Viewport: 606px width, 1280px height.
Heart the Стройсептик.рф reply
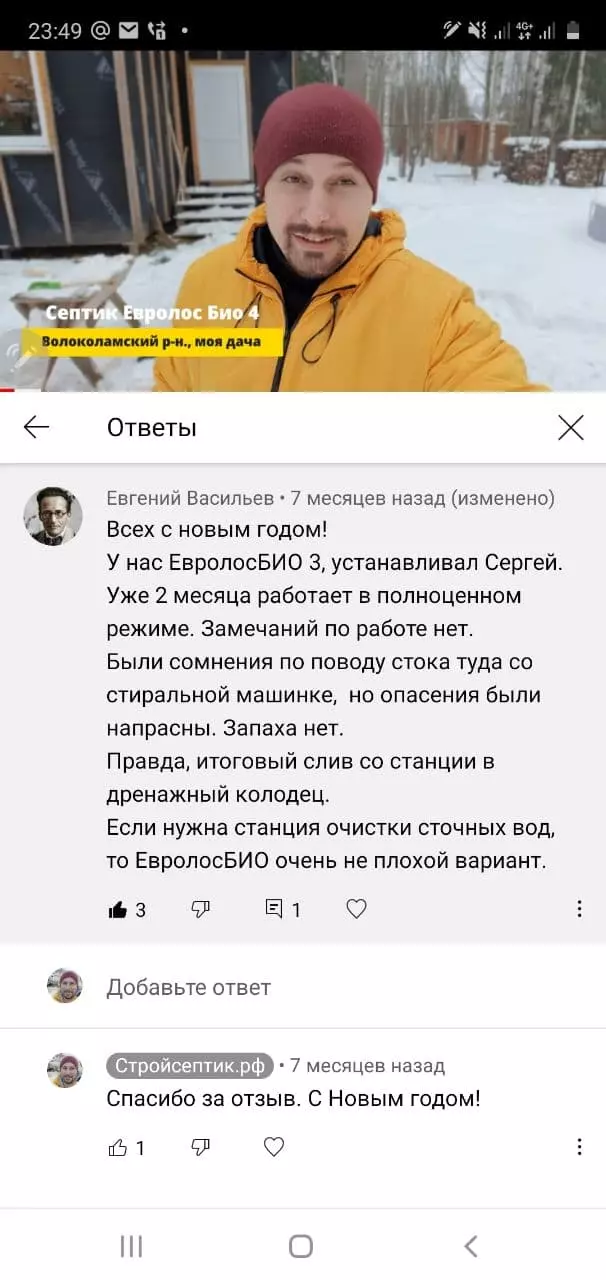[274, 1147]
